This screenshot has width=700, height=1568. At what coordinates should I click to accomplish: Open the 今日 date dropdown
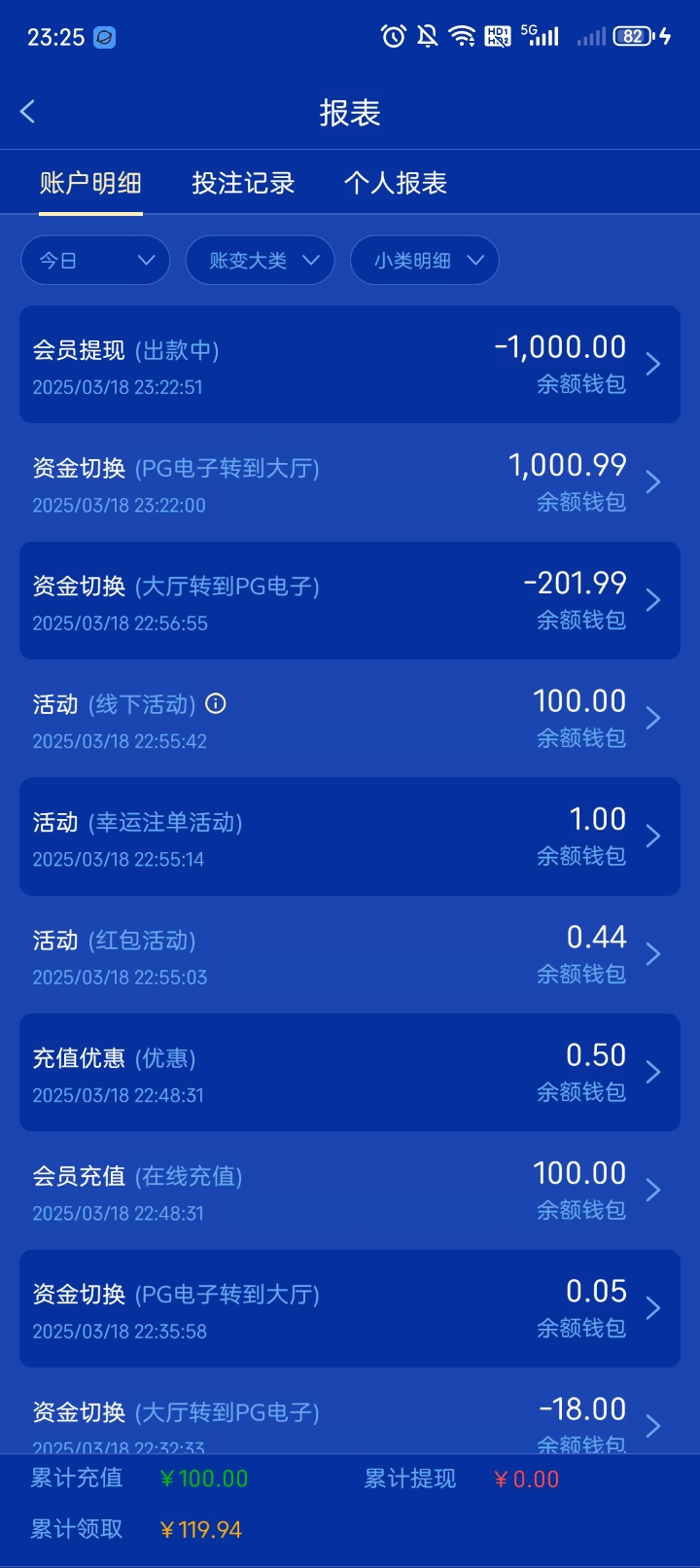(x=95, y=261)
